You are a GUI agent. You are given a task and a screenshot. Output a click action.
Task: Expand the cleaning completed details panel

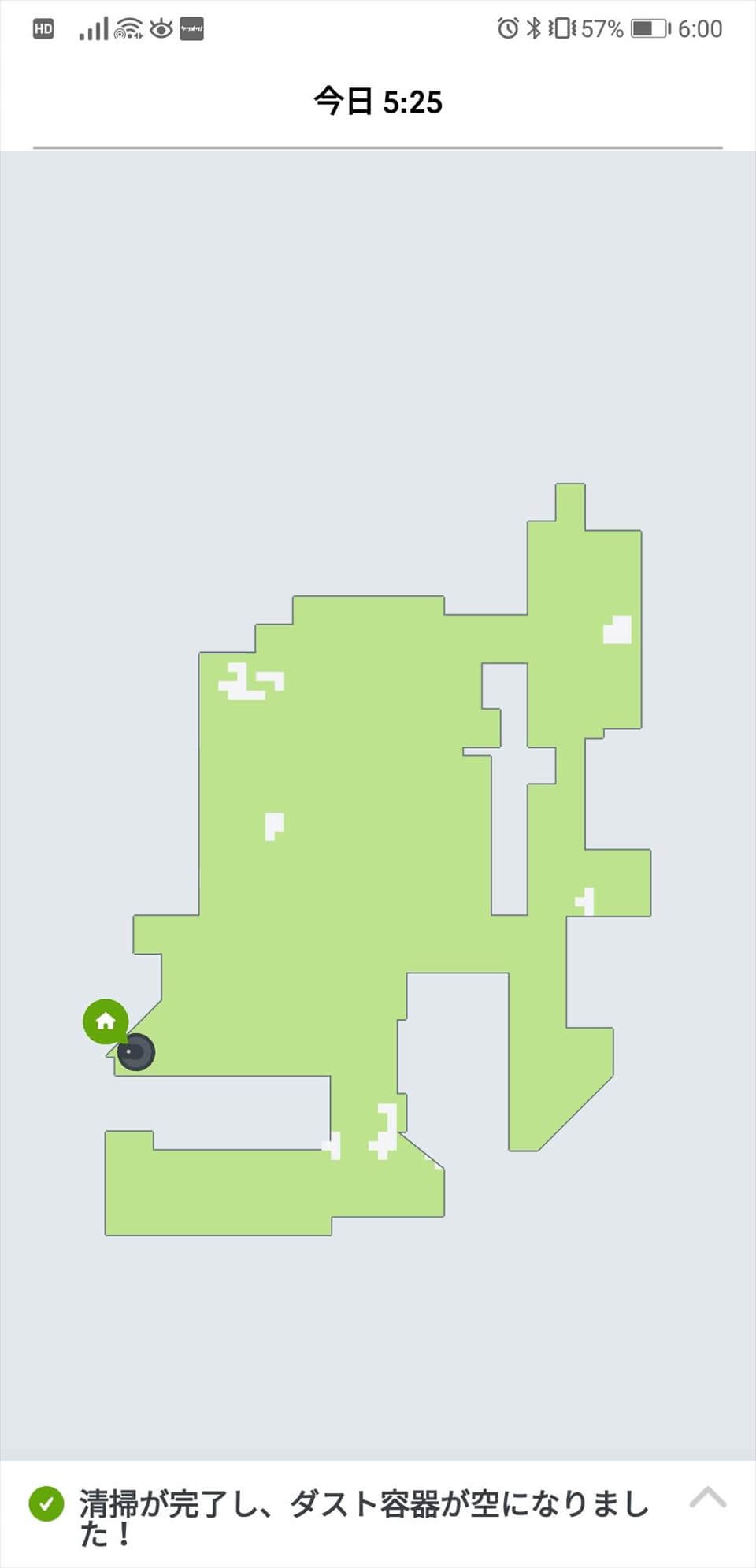click(706, 1497)
